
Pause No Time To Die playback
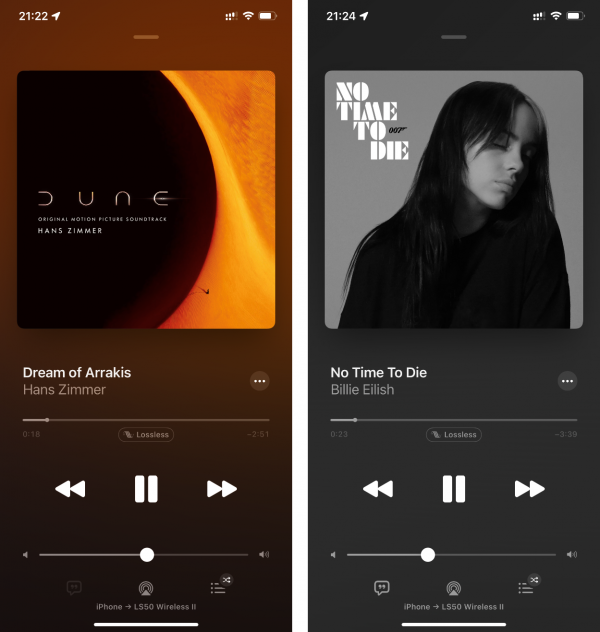[454, 489]
